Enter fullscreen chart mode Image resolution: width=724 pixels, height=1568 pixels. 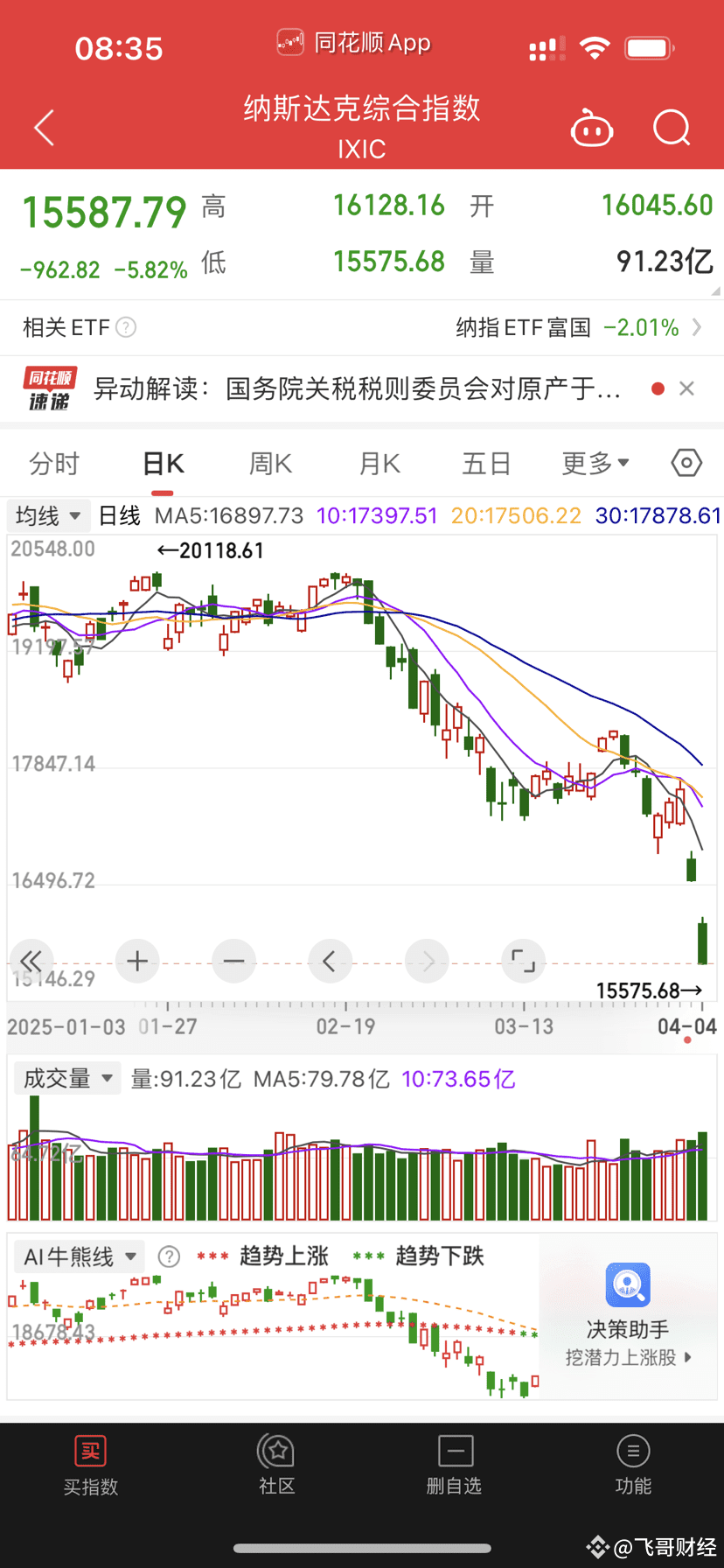[x=522, y=961]
